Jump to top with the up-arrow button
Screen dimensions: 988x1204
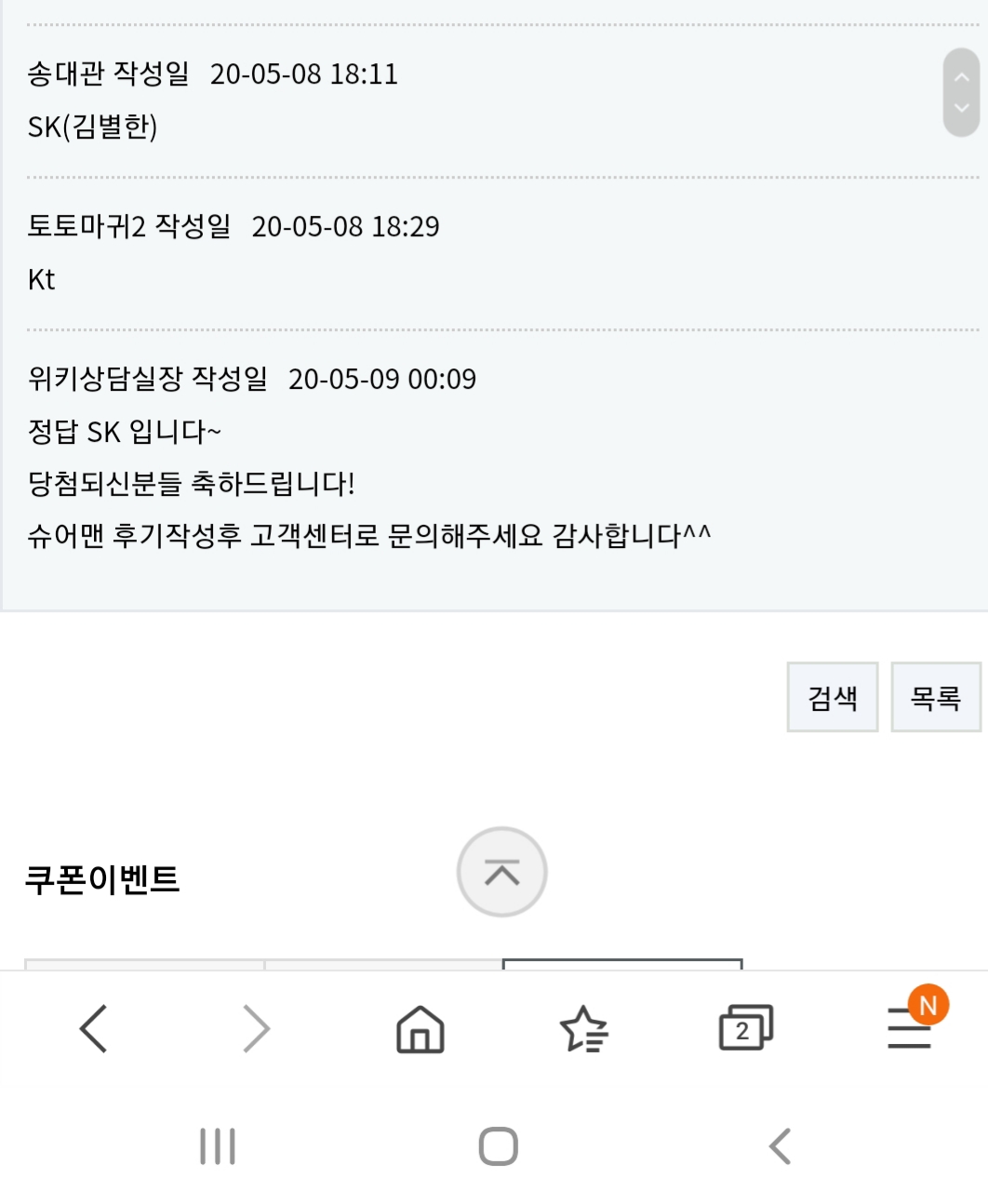pos(501,872)
